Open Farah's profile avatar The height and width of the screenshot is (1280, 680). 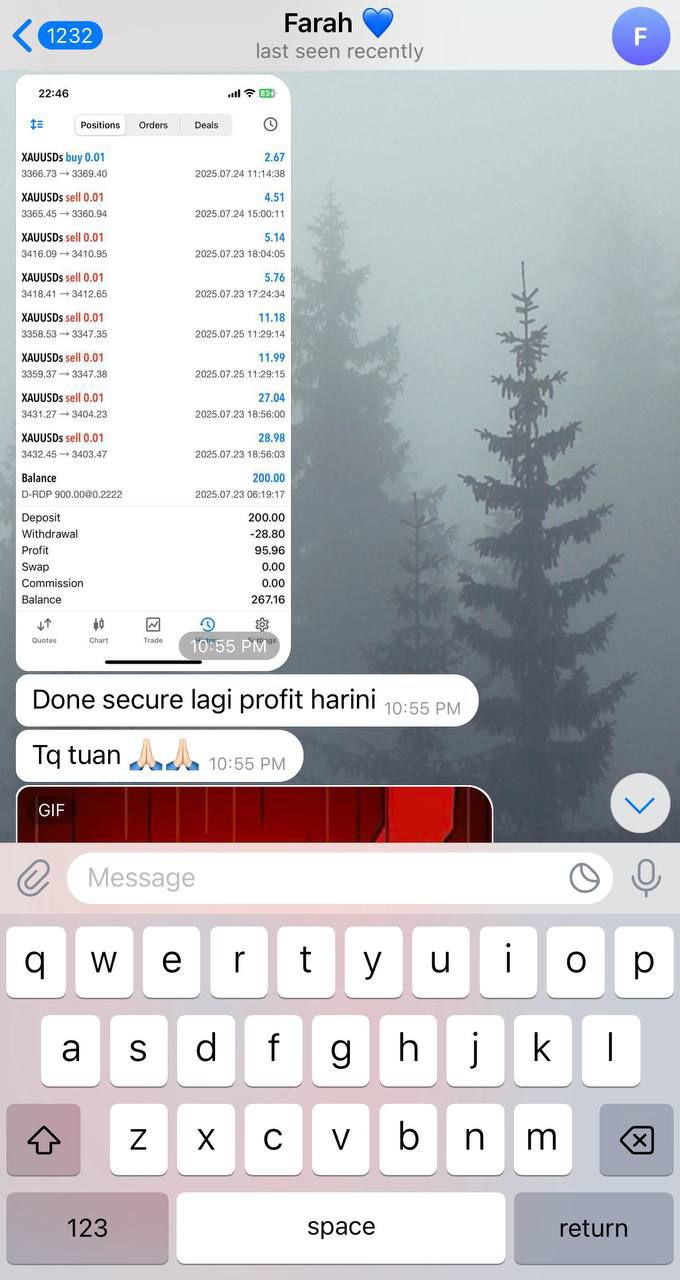point(640,37)
